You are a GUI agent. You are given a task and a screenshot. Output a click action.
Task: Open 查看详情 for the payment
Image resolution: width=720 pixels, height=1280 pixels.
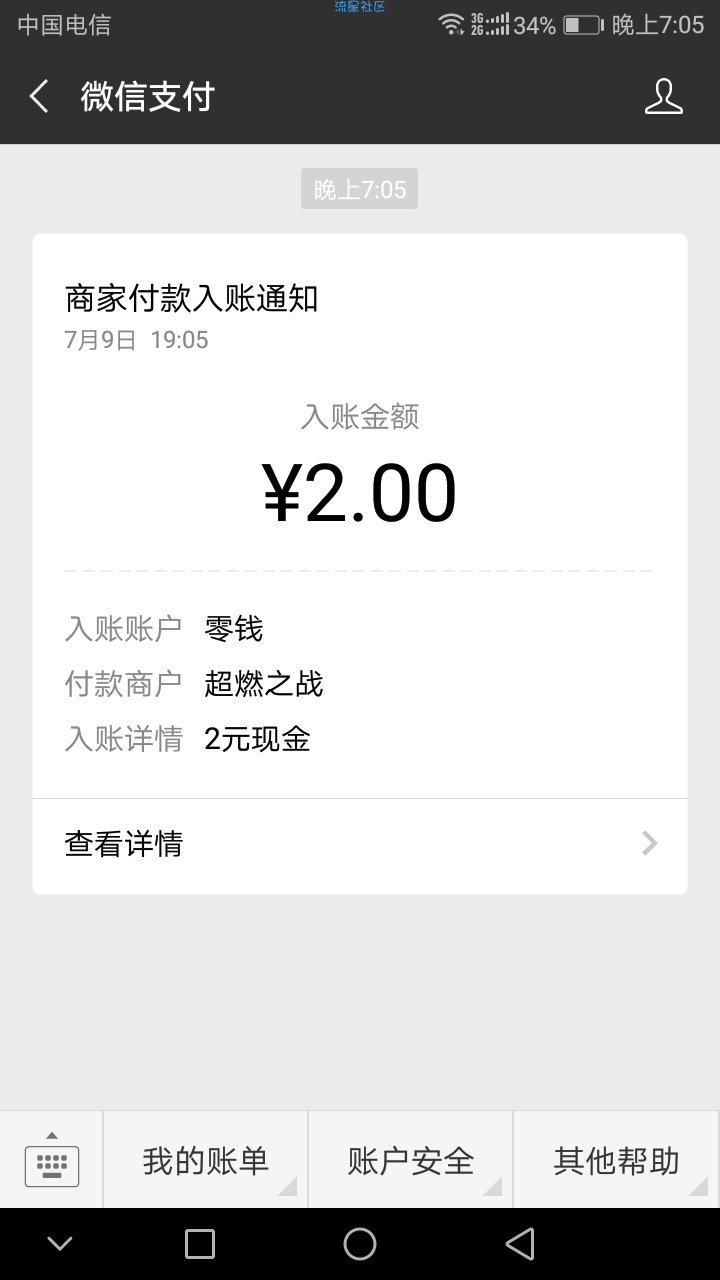coord(360,845)
